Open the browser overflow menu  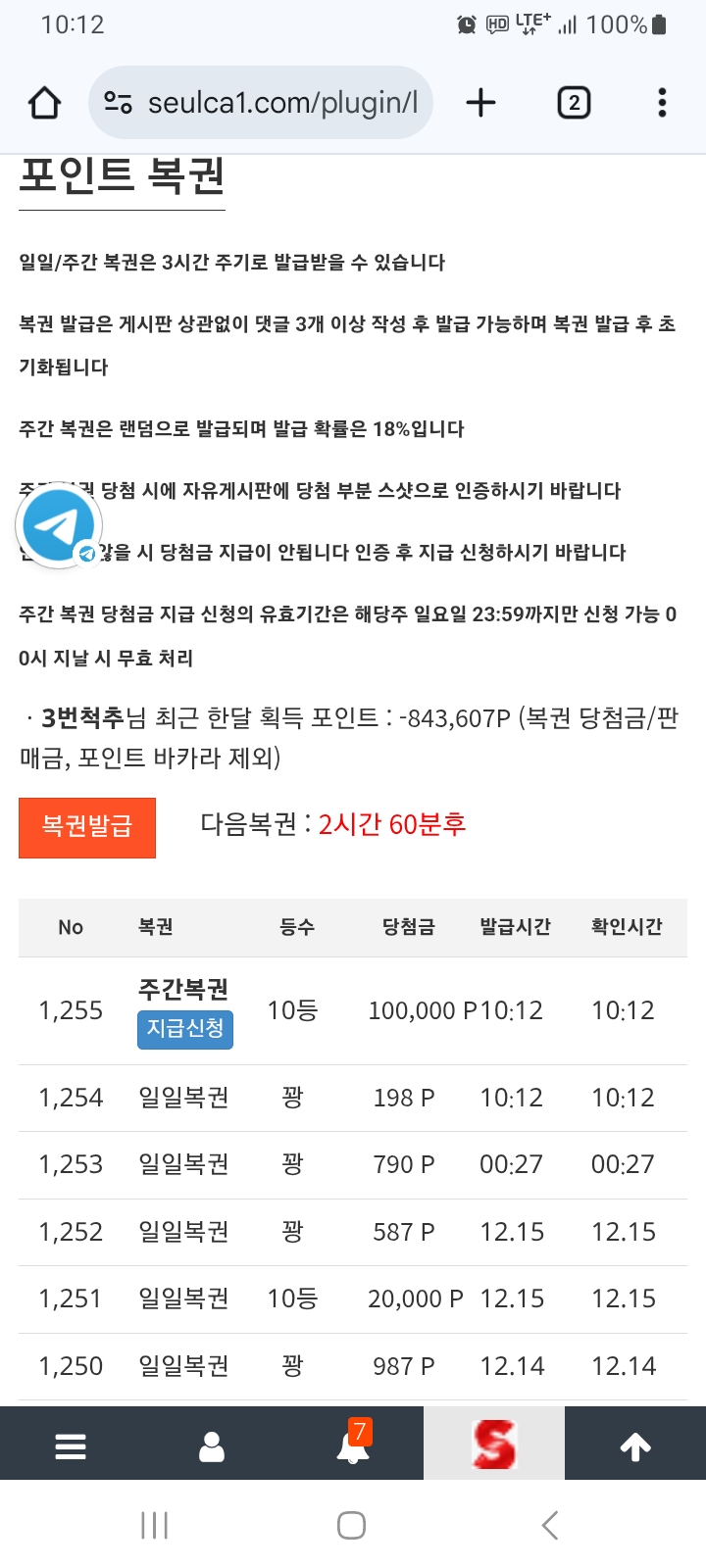(662, 103)
